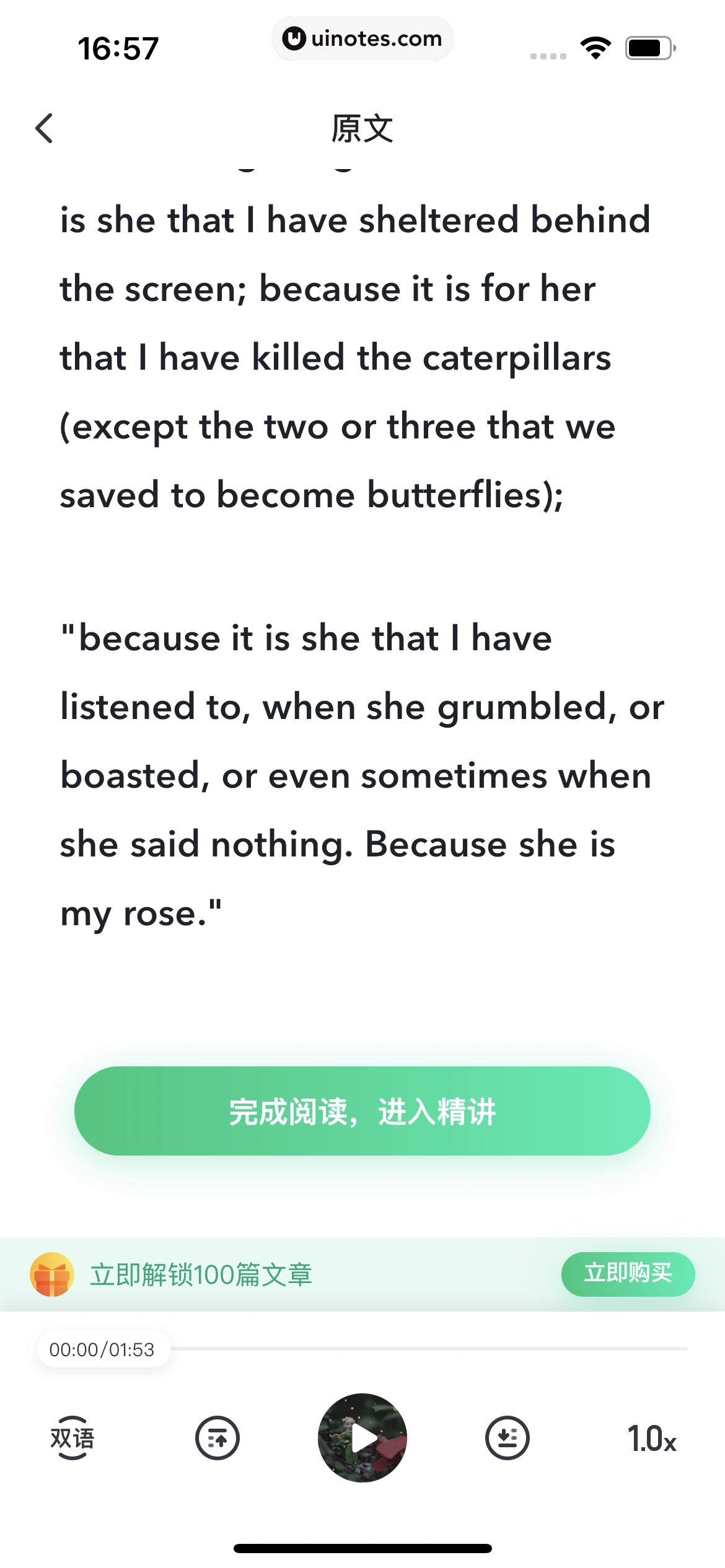Click the audio progress bar
This screenshot has height=1568, width=725.
(434, 1348)
